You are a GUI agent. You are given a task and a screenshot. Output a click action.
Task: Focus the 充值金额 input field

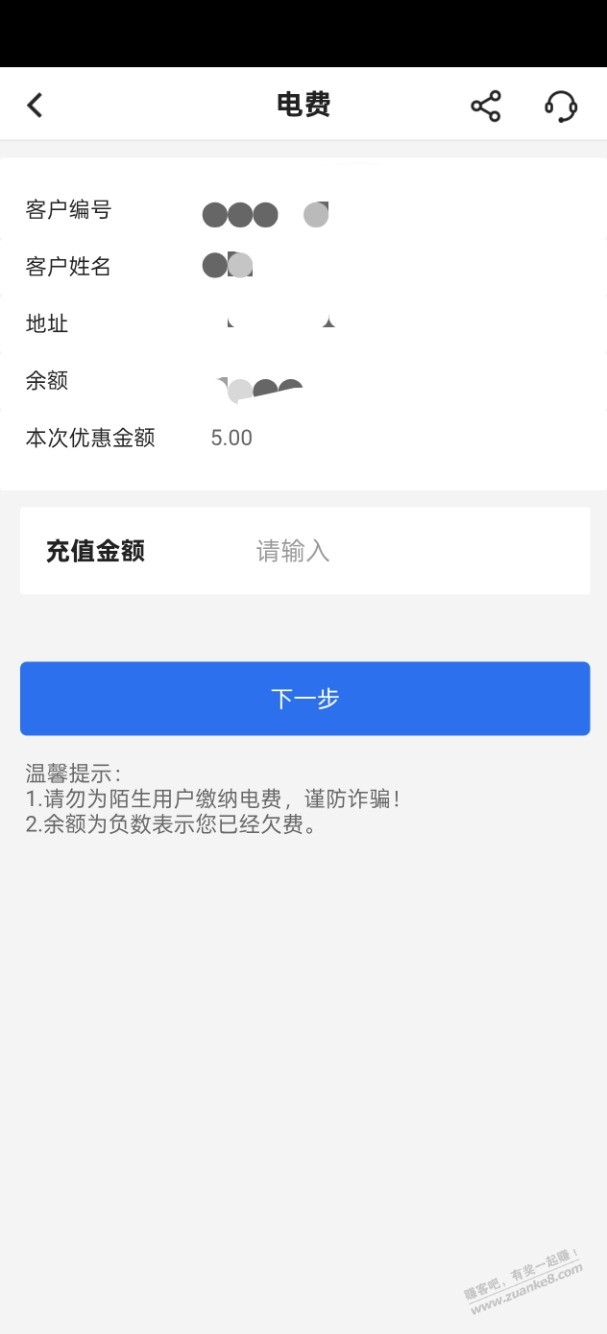[400, 551]
